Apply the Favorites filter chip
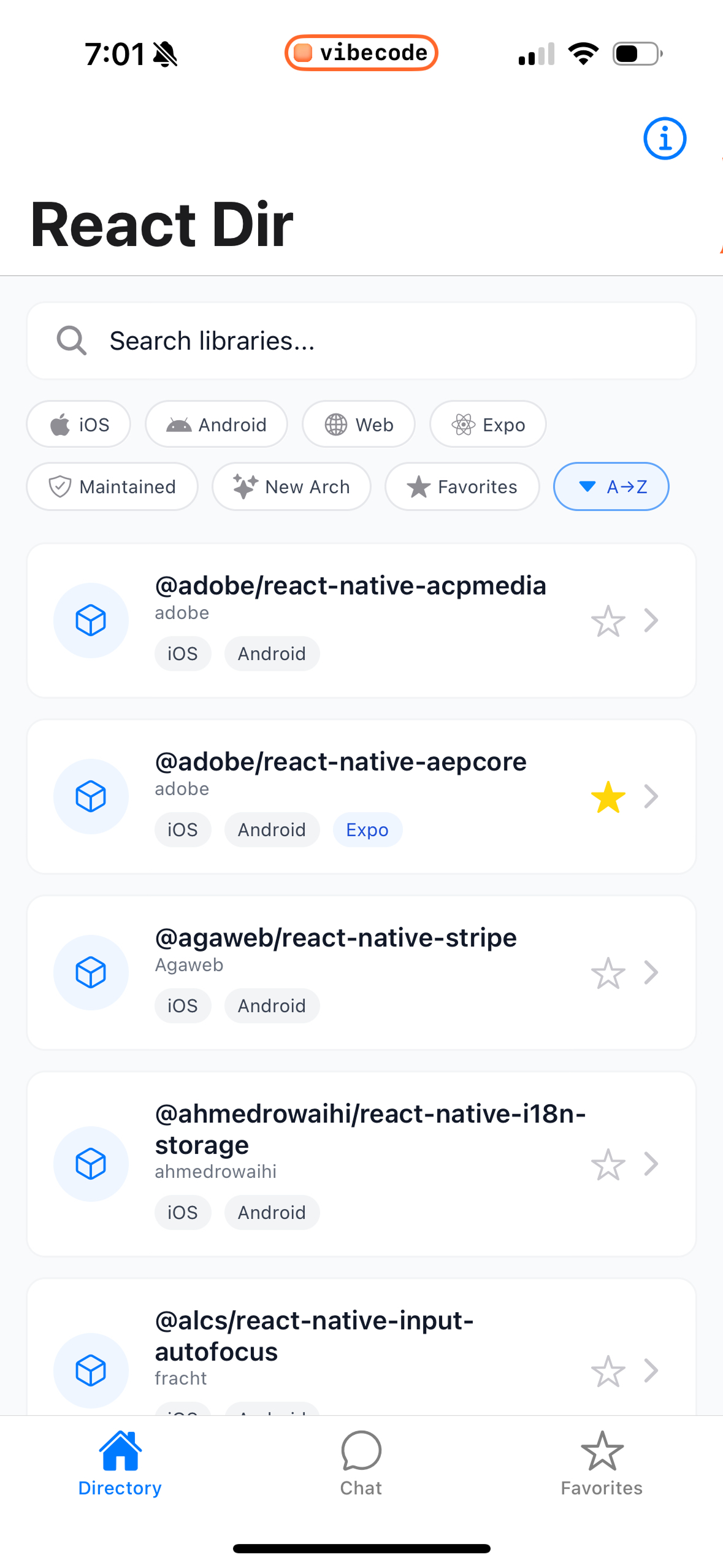 [x=462, y=486]
